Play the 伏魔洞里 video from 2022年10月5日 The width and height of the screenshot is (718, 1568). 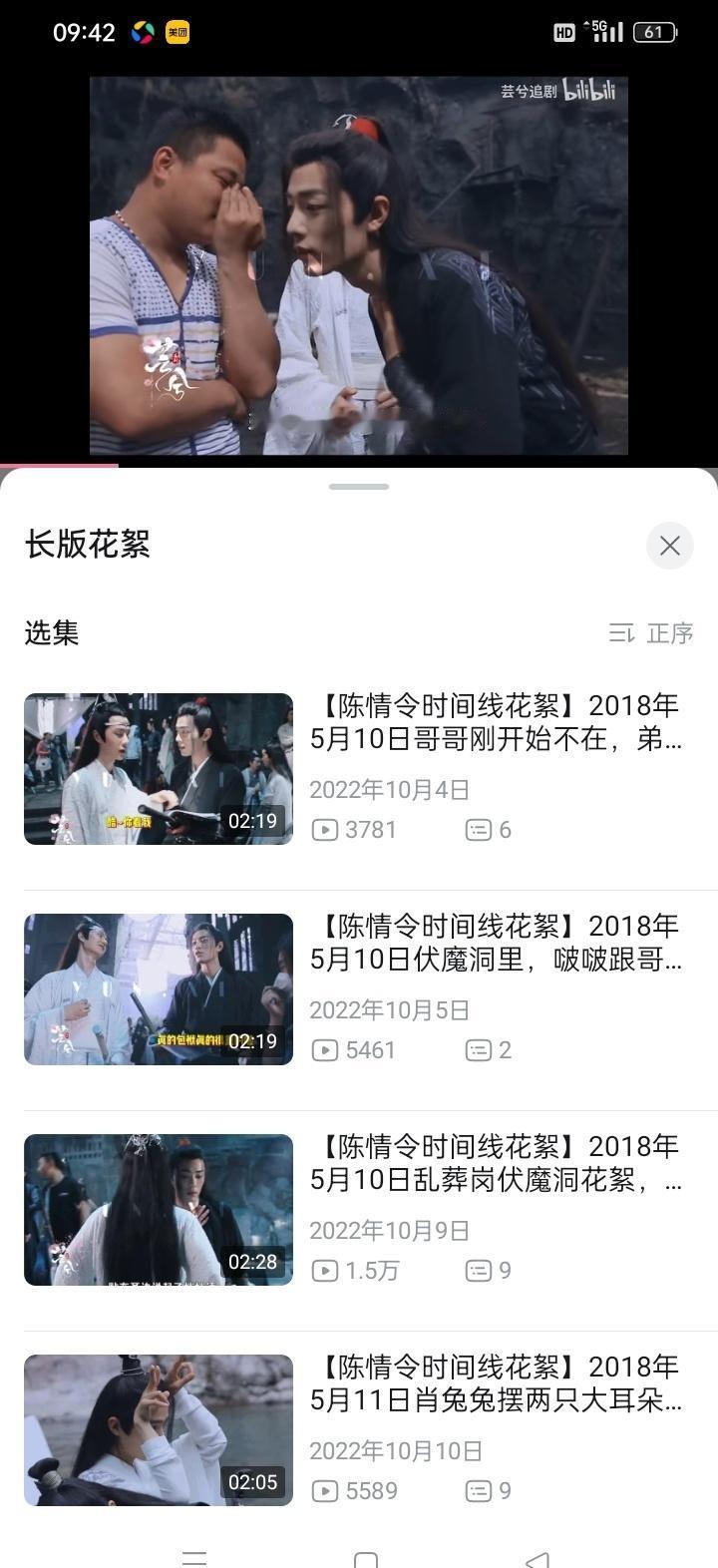tap(359, 989)
